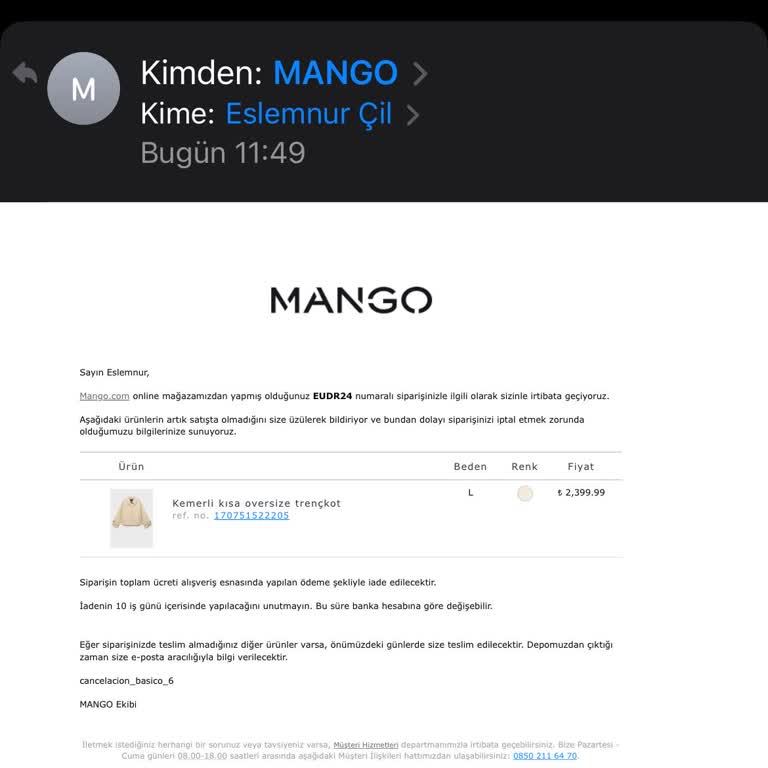Tap the sender avatar M
768x768 pixels.
pyautogui.click(x=84, y=89)
